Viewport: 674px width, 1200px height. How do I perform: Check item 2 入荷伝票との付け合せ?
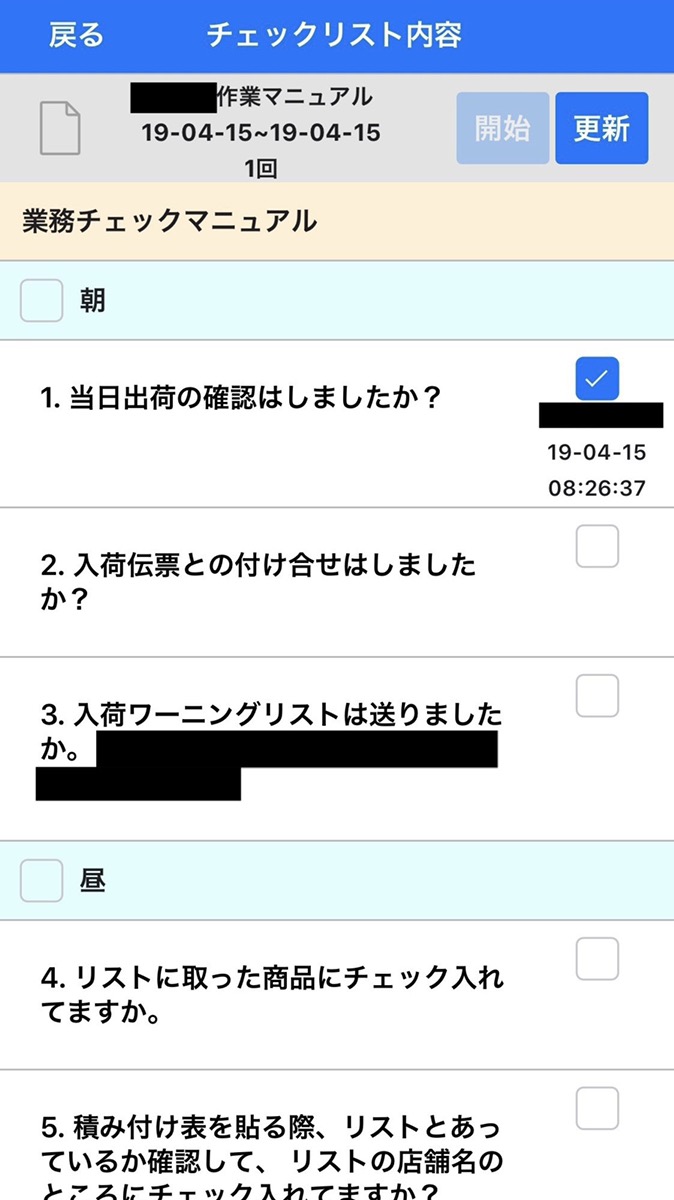point(598,547)
